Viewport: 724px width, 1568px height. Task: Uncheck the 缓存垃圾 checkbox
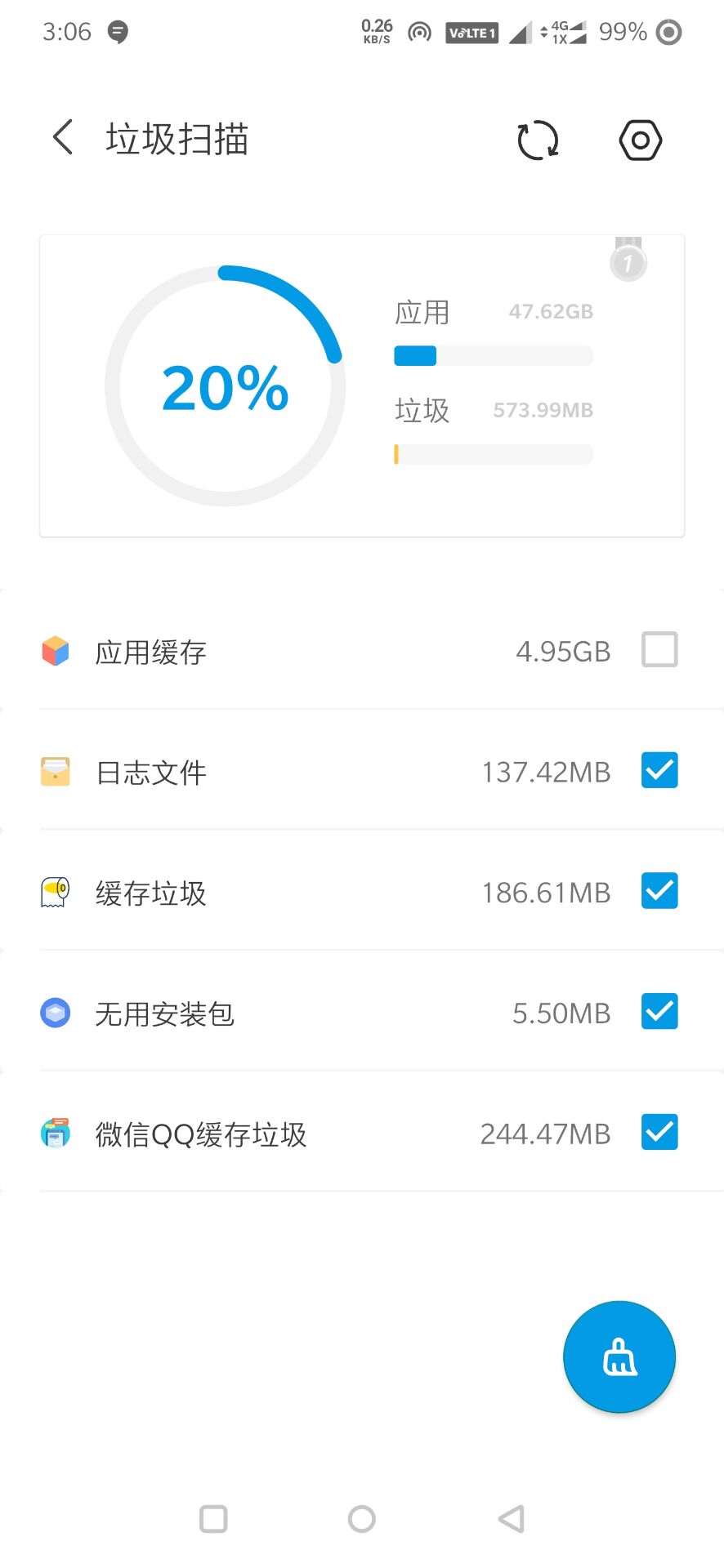pyautogui.click(x=659, y=890)
